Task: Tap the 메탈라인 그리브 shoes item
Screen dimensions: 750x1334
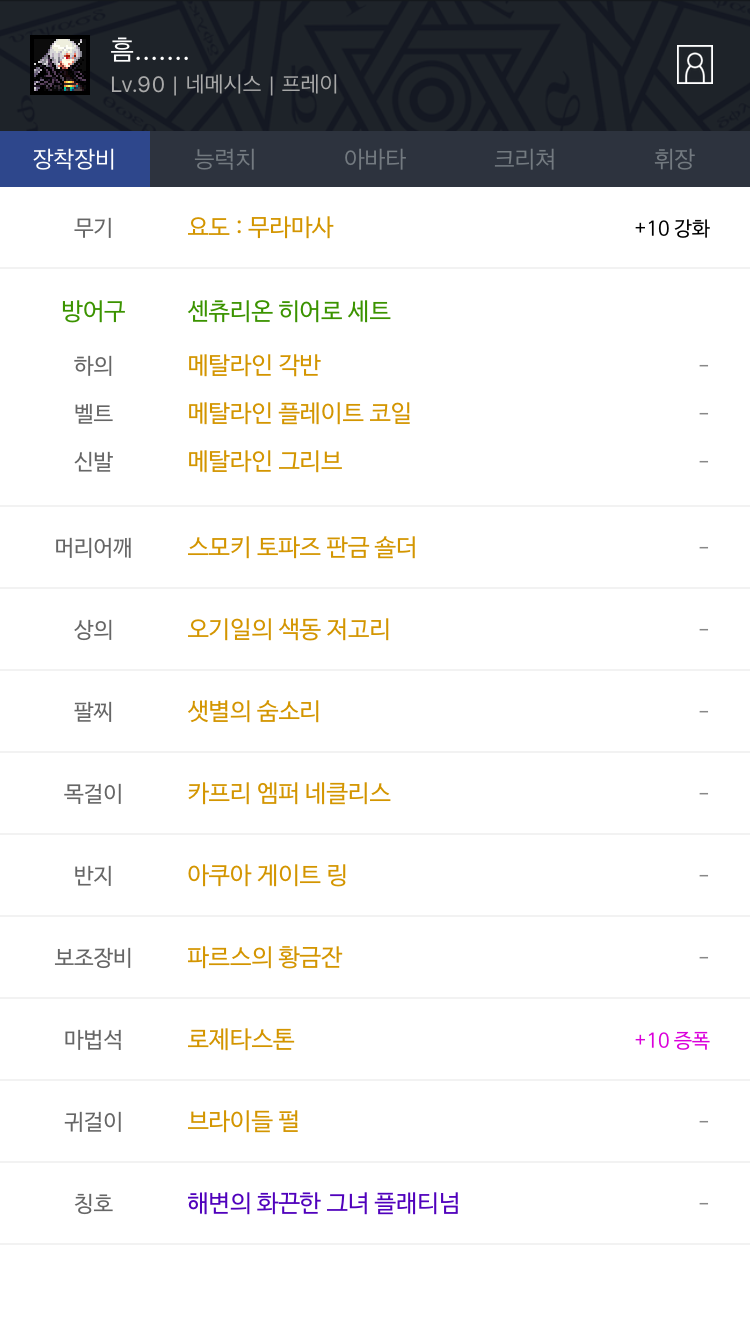Action: tap(265, 461)
